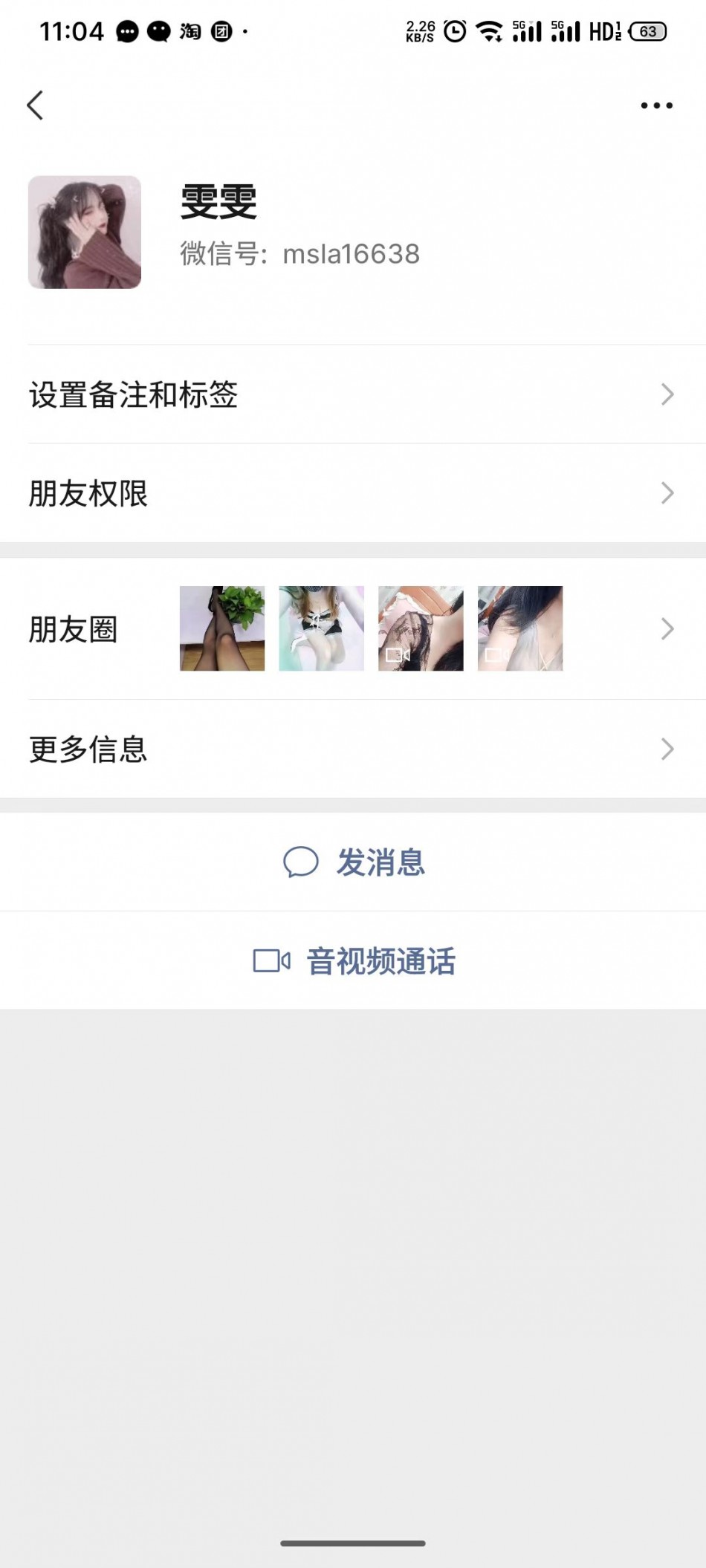706x1568 pixels.
Task: Open 更多信息 details row
Action: [353, 749]
